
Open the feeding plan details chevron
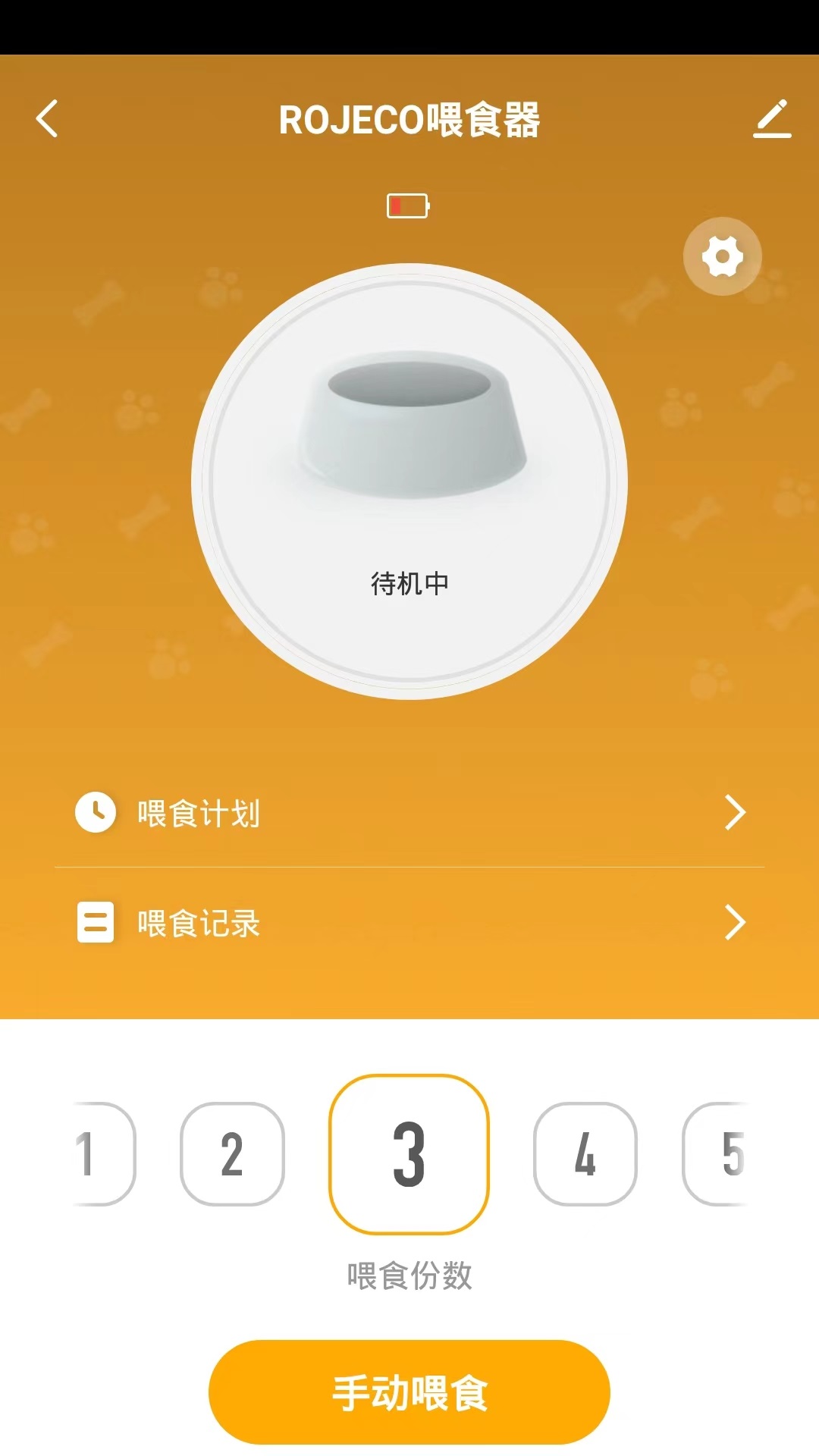click(x=734, y=812)
